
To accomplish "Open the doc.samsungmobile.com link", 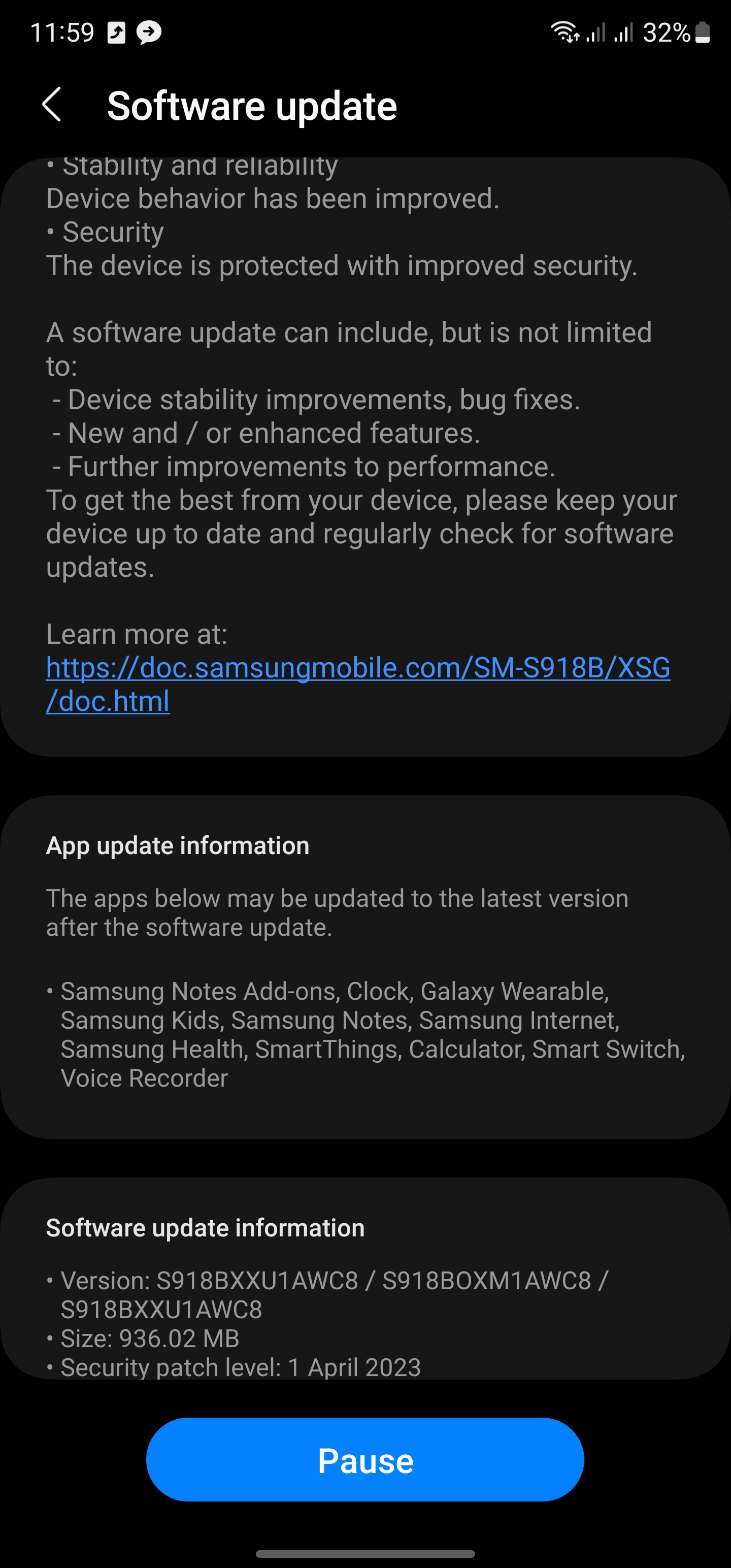I will 358,668.
